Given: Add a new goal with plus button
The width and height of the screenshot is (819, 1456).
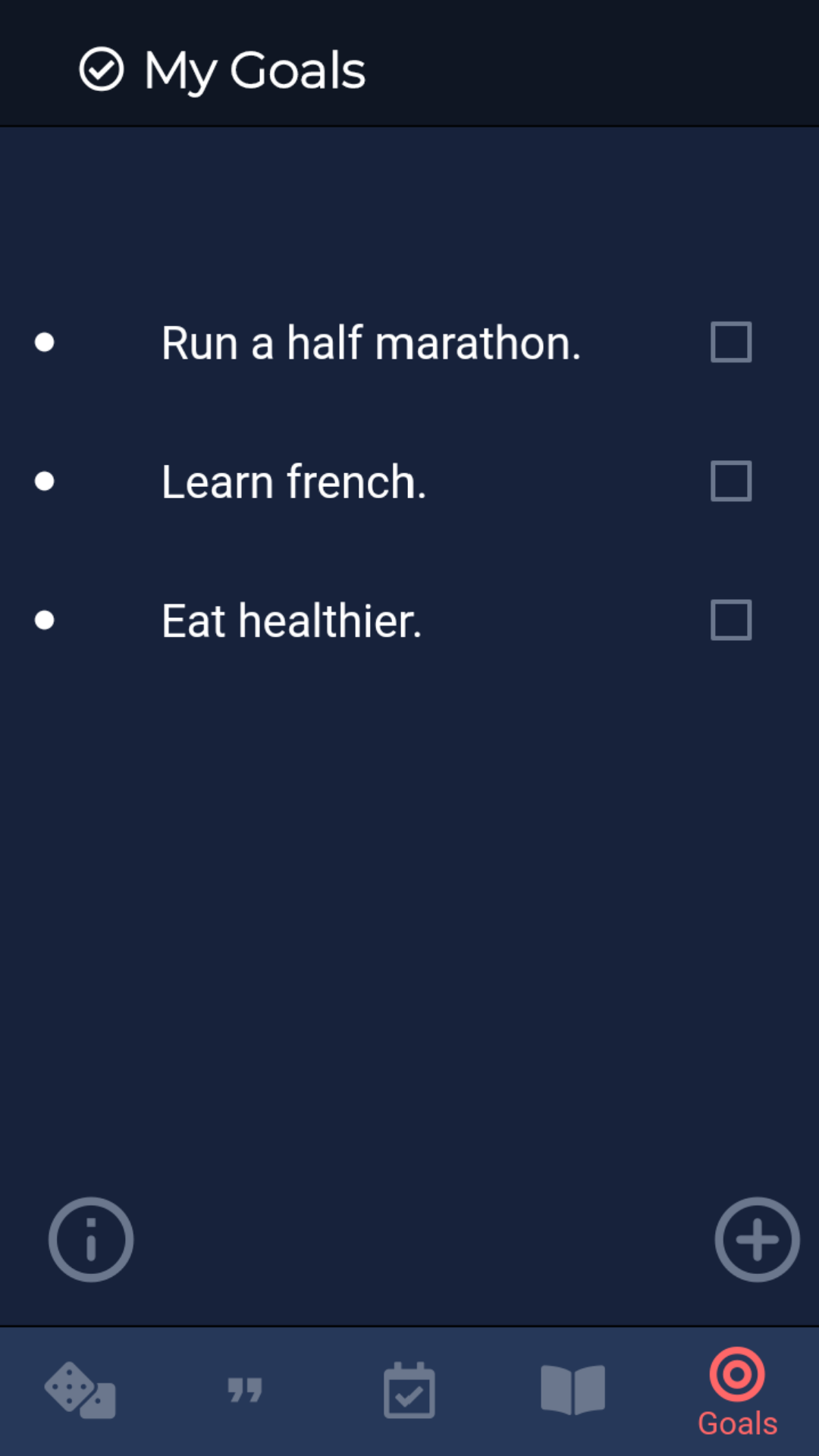Looking at the screenshot, I should coord(757,1240).
